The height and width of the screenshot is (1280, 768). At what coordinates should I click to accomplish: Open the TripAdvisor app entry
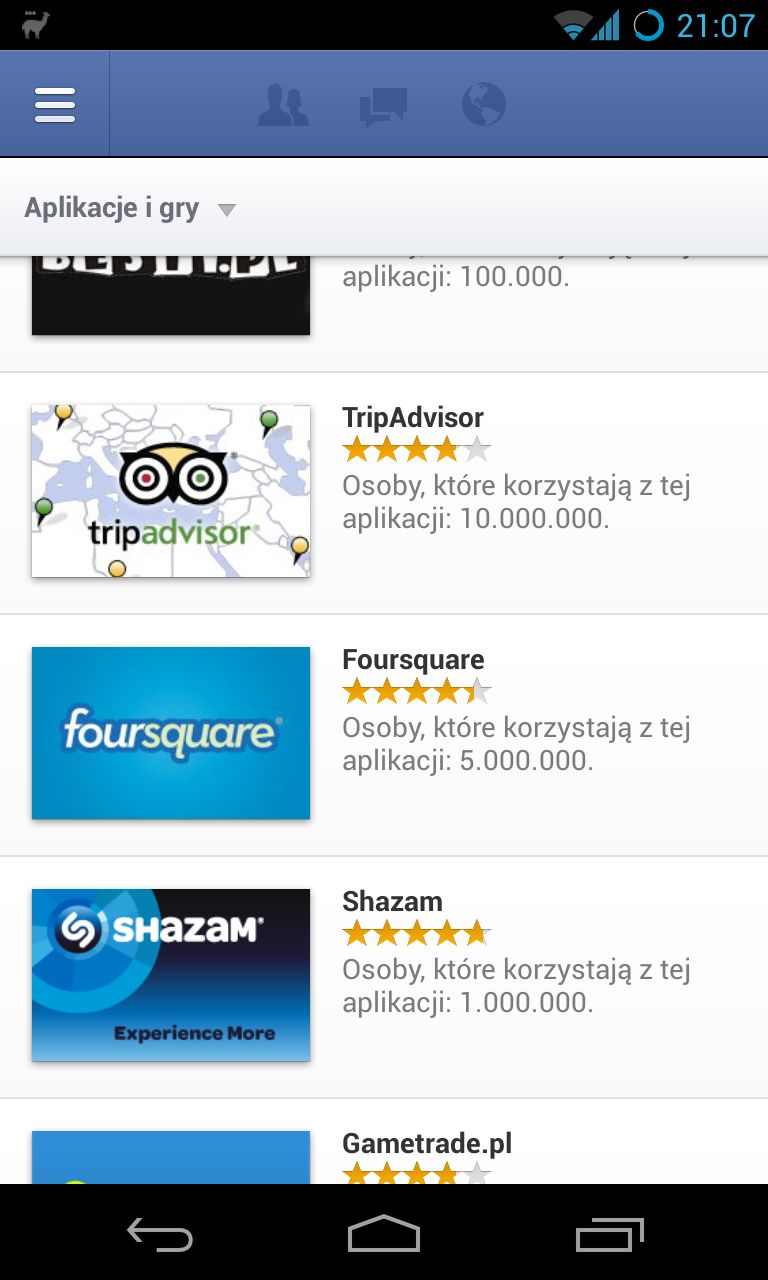click(384, 493)
